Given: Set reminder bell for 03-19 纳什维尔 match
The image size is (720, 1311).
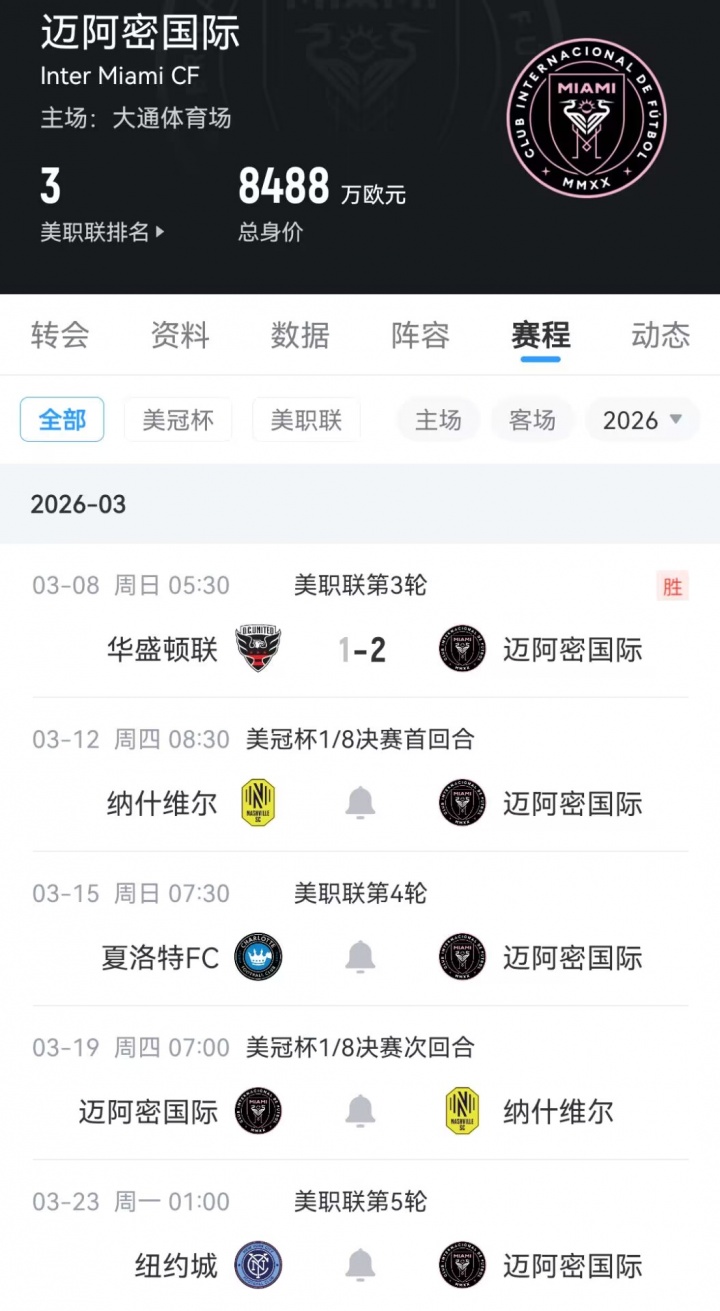Looking at the screenshot, I should coord(360,1111).
